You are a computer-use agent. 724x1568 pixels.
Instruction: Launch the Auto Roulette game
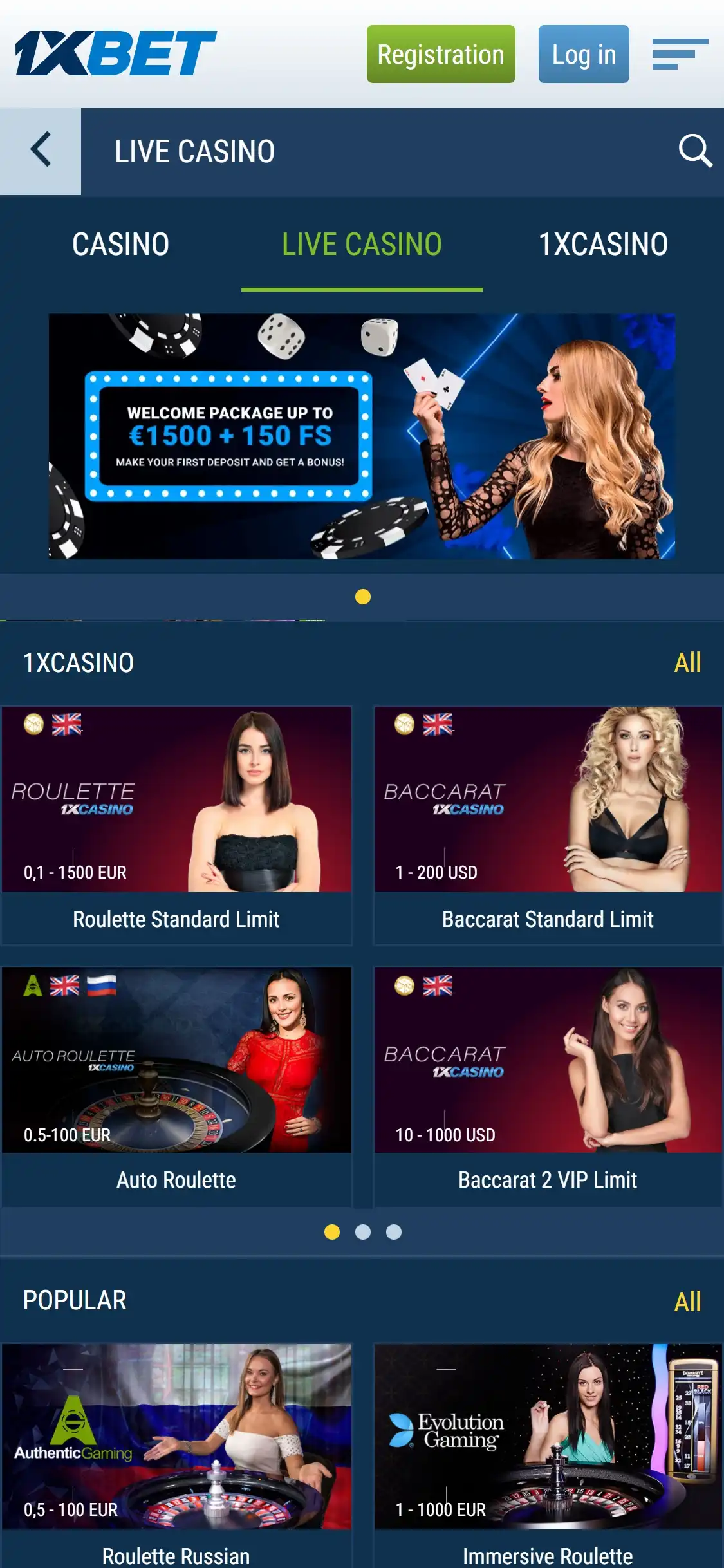point(176,1085)
